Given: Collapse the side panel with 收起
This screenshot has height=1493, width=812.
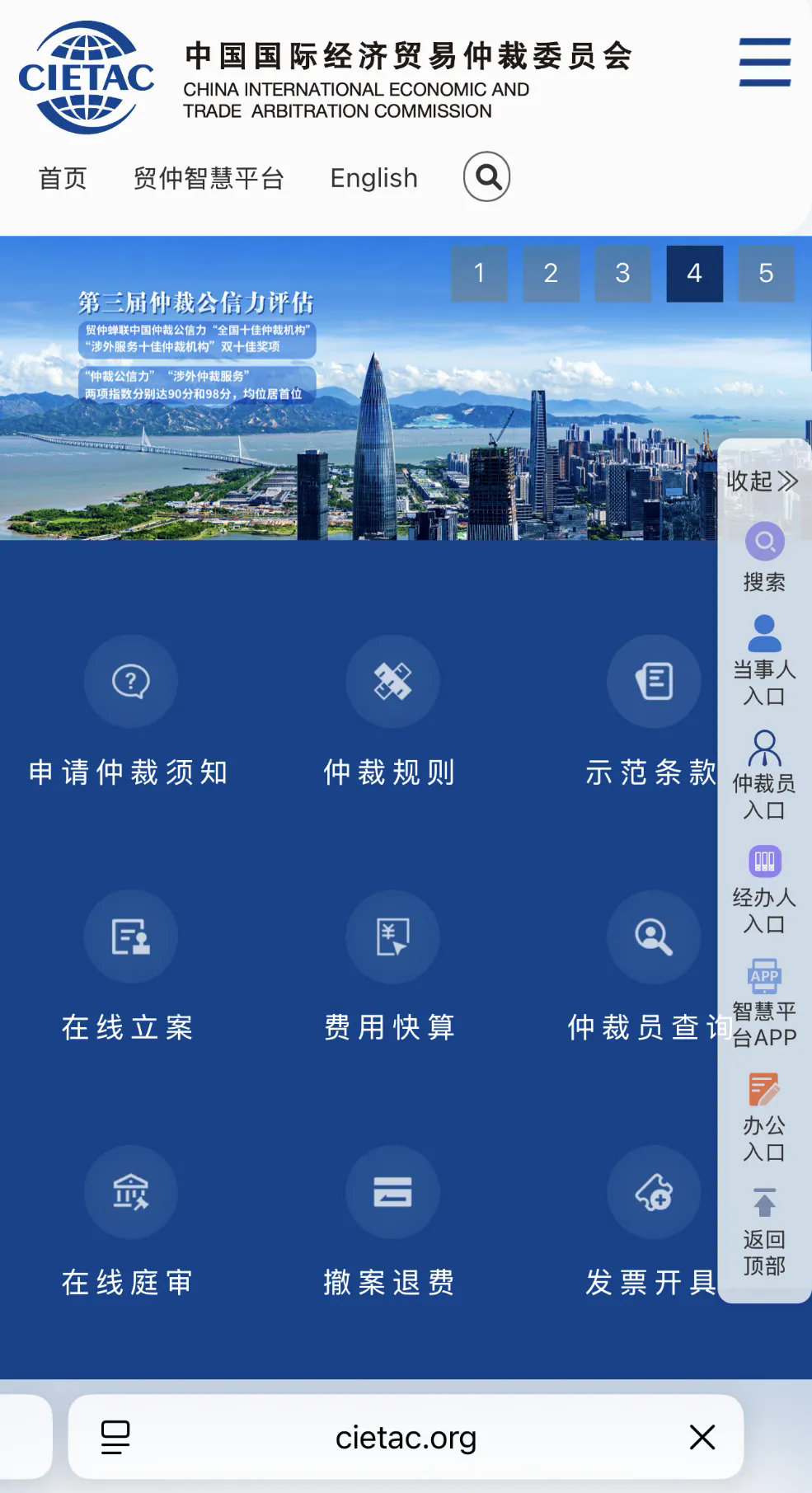Looking at the screenshot, I should (x=763, y=481).
